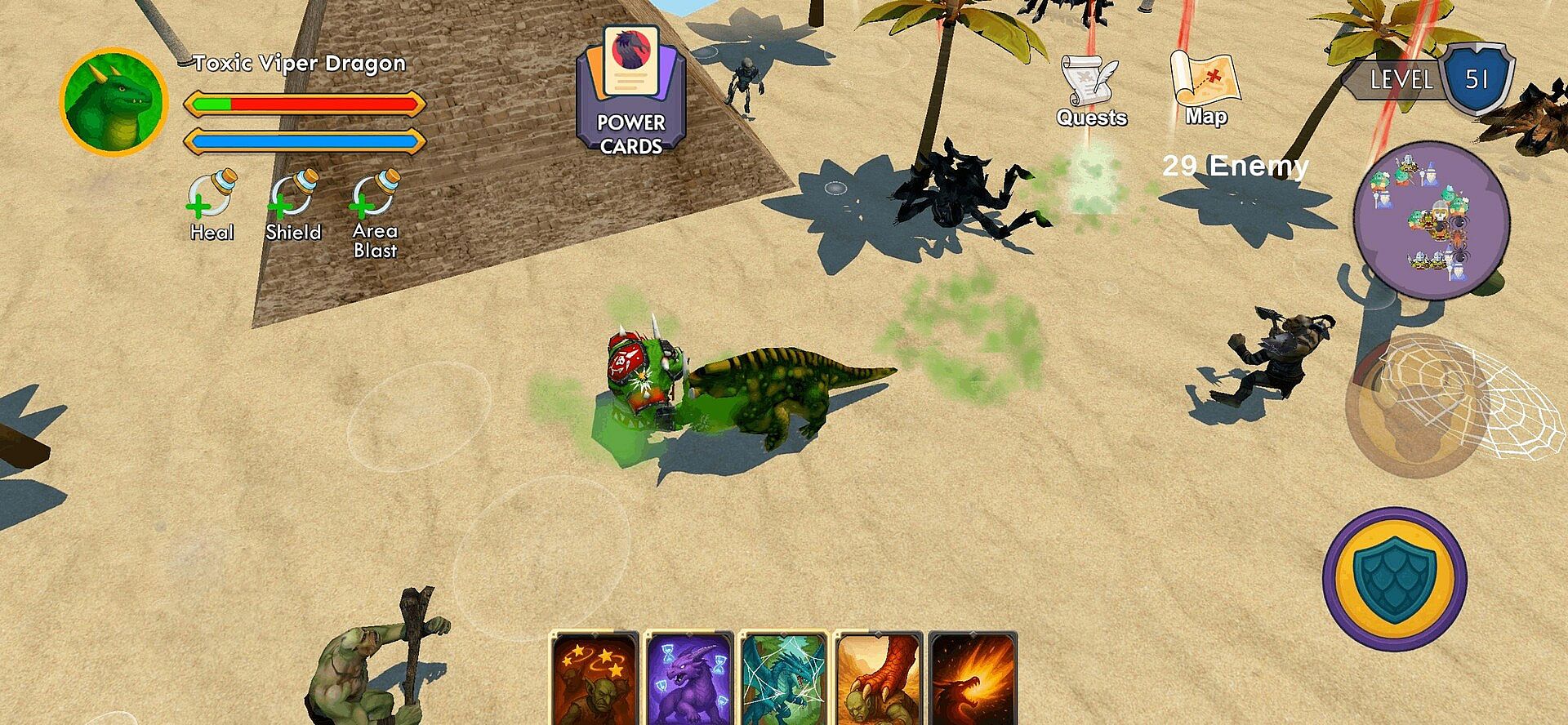The width and height of the screenshot is (1568, 725).
Task: Tap the blue scaled shield button
Action: coord(1395,578)
